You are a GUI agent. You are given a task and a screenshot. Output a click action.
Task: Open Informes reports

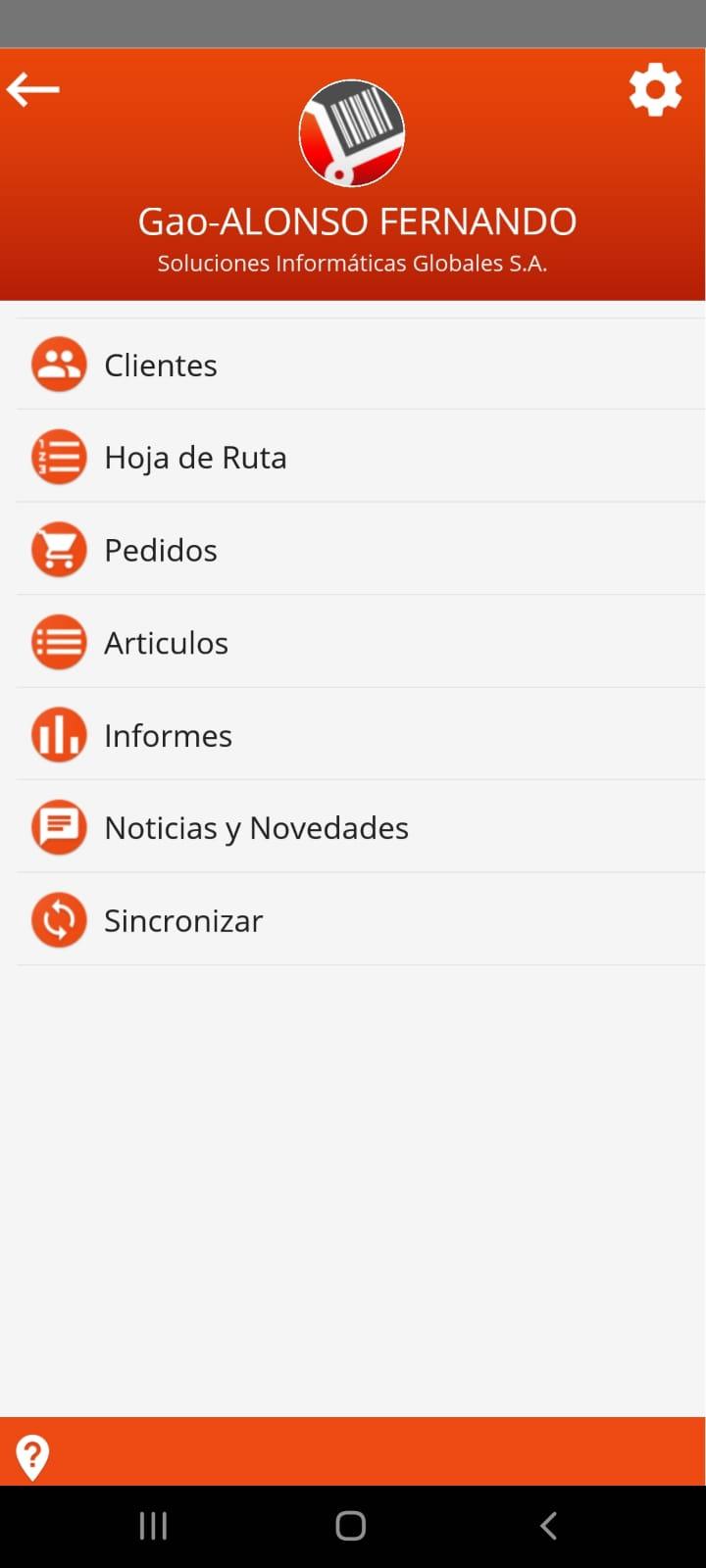click(x=361, y=735)
